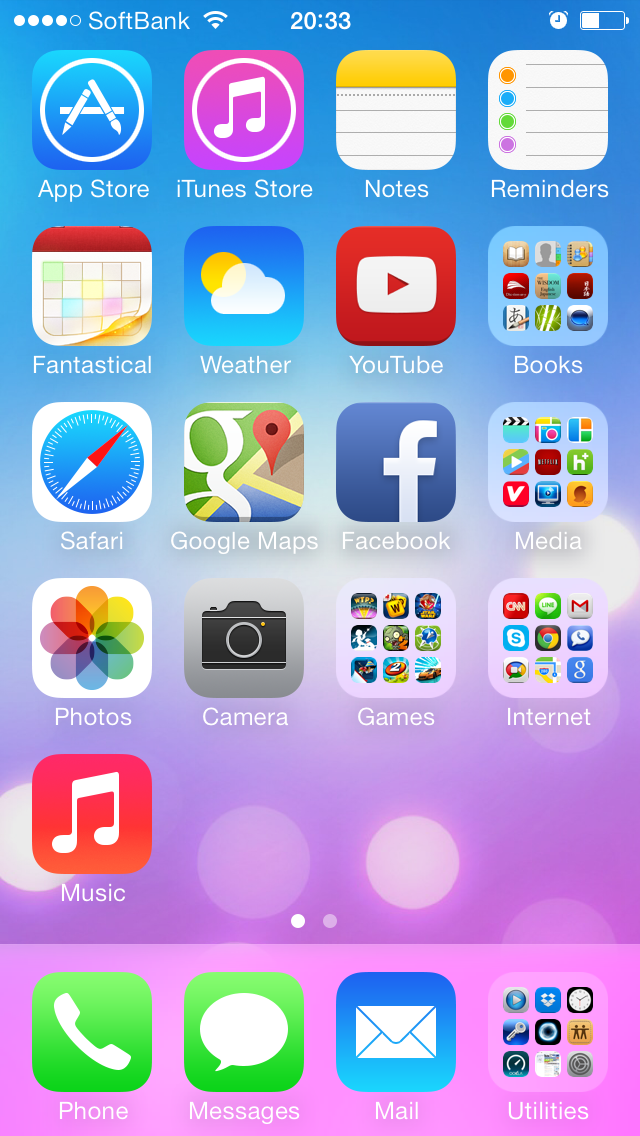Open the Internet folder
The image size is (640, 1136).
coord(548,638)
